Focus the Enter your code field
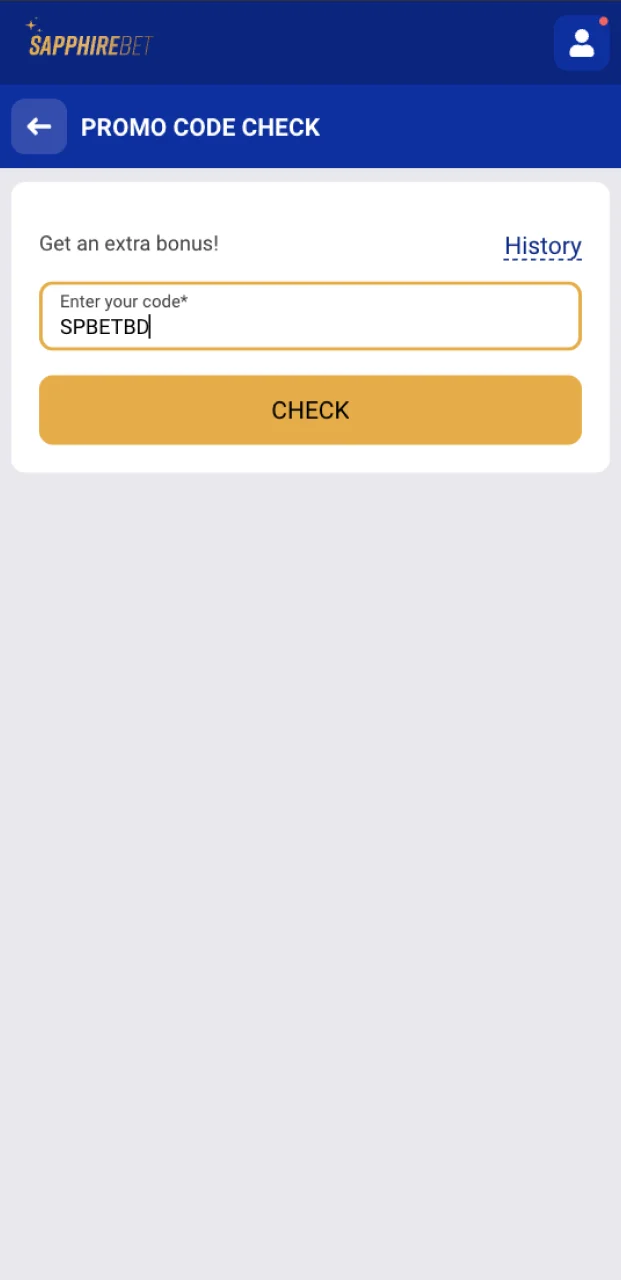Screen dimensions: 621x1280 tap(310, 317)
